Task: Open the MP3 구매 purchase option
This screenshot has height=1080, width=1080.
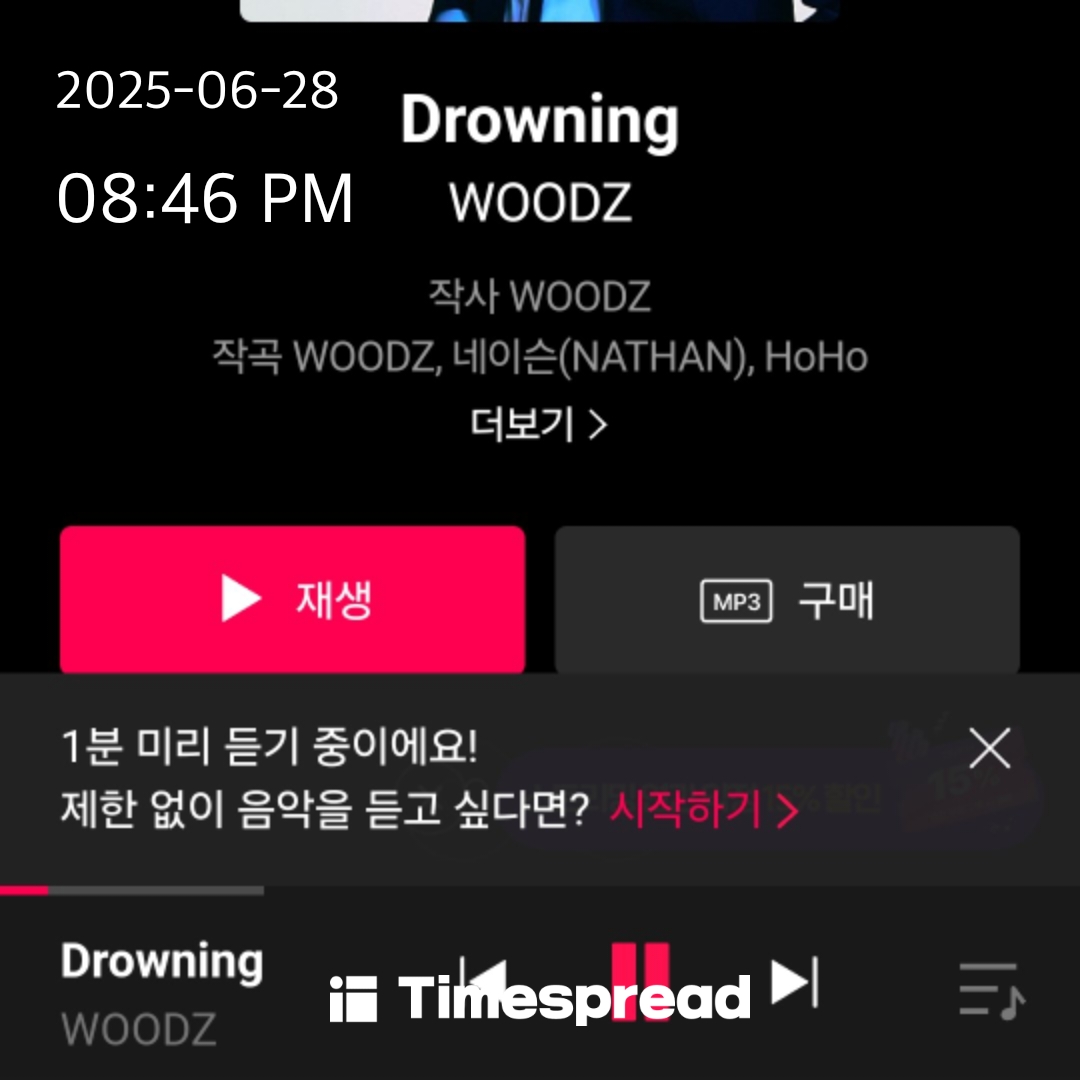Action: pos(787,600)
